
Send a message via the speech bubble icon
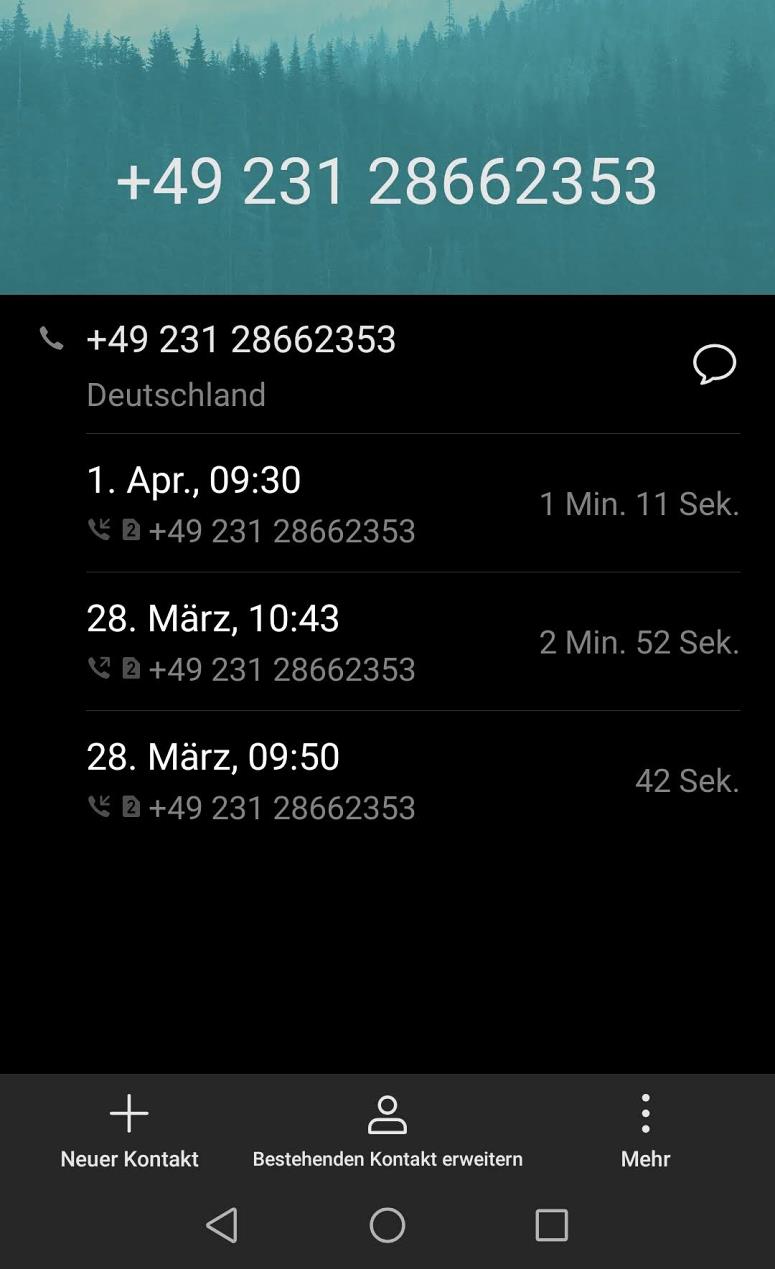[x=714, y=364]
